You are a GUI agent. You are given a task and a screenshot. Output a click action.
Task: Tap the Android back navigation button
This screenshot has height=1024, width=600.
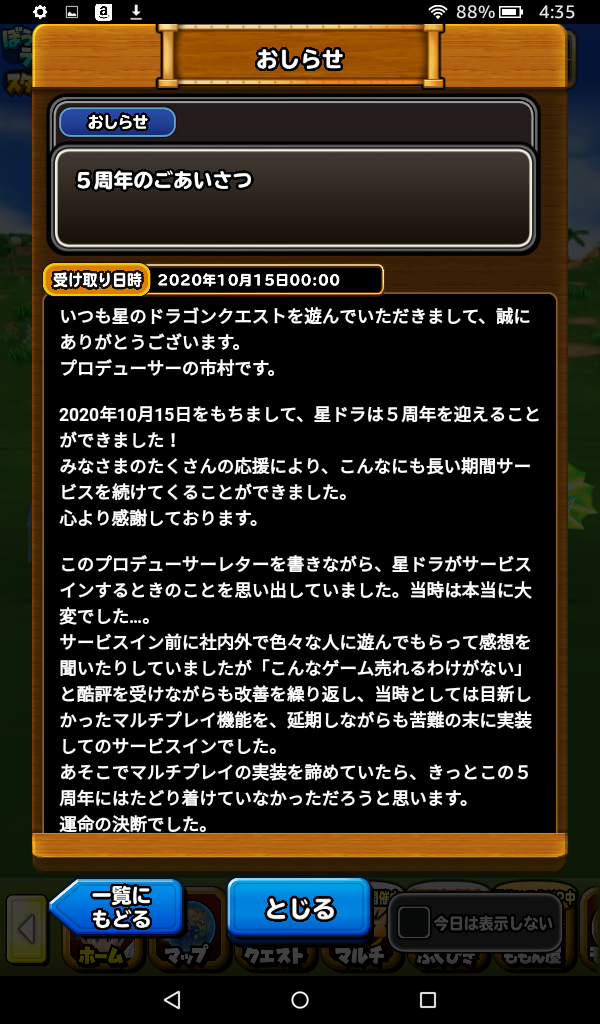click(x=172, y=999)
